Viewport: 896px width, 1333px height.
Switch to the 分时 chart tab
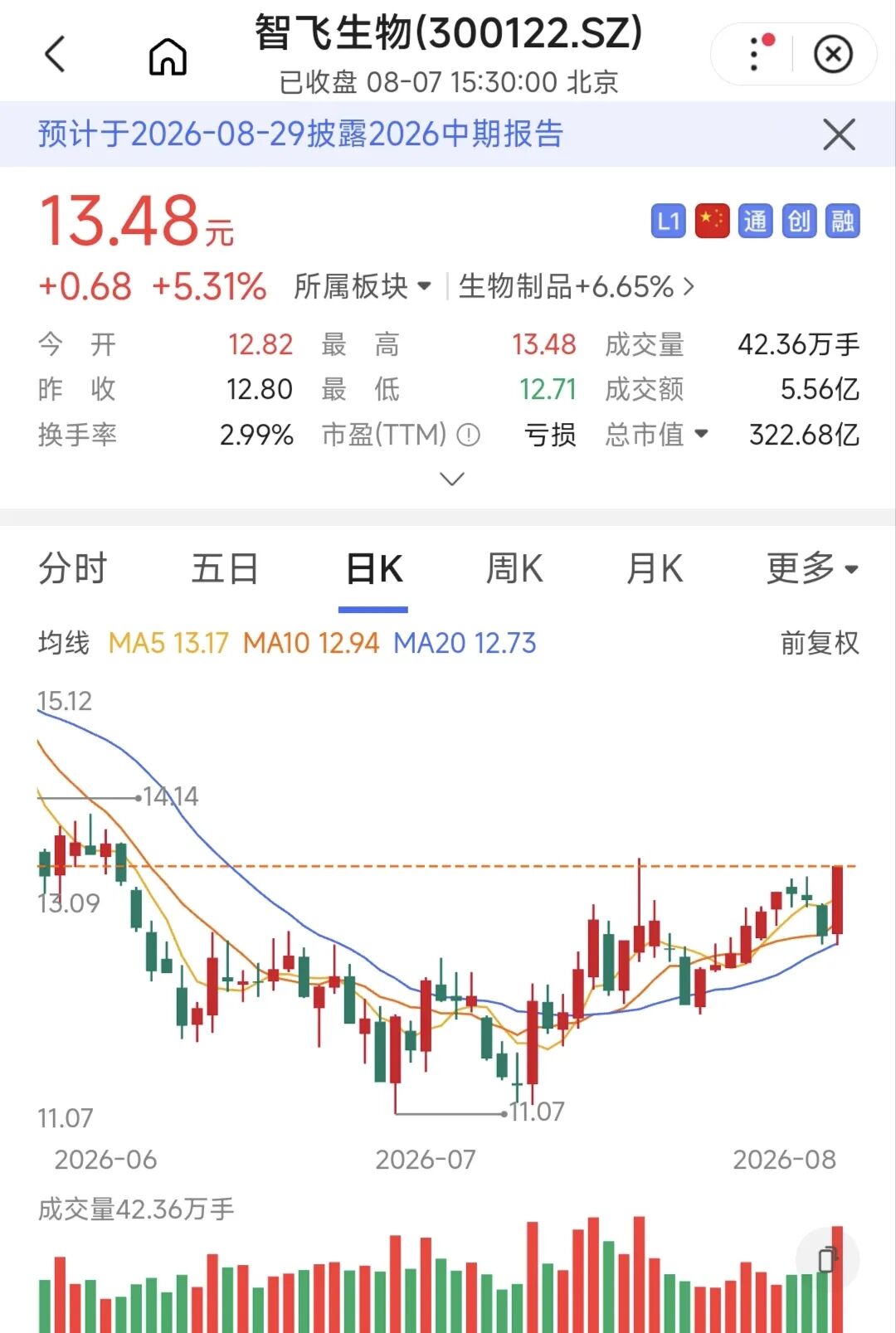click(x=72, y=569)
